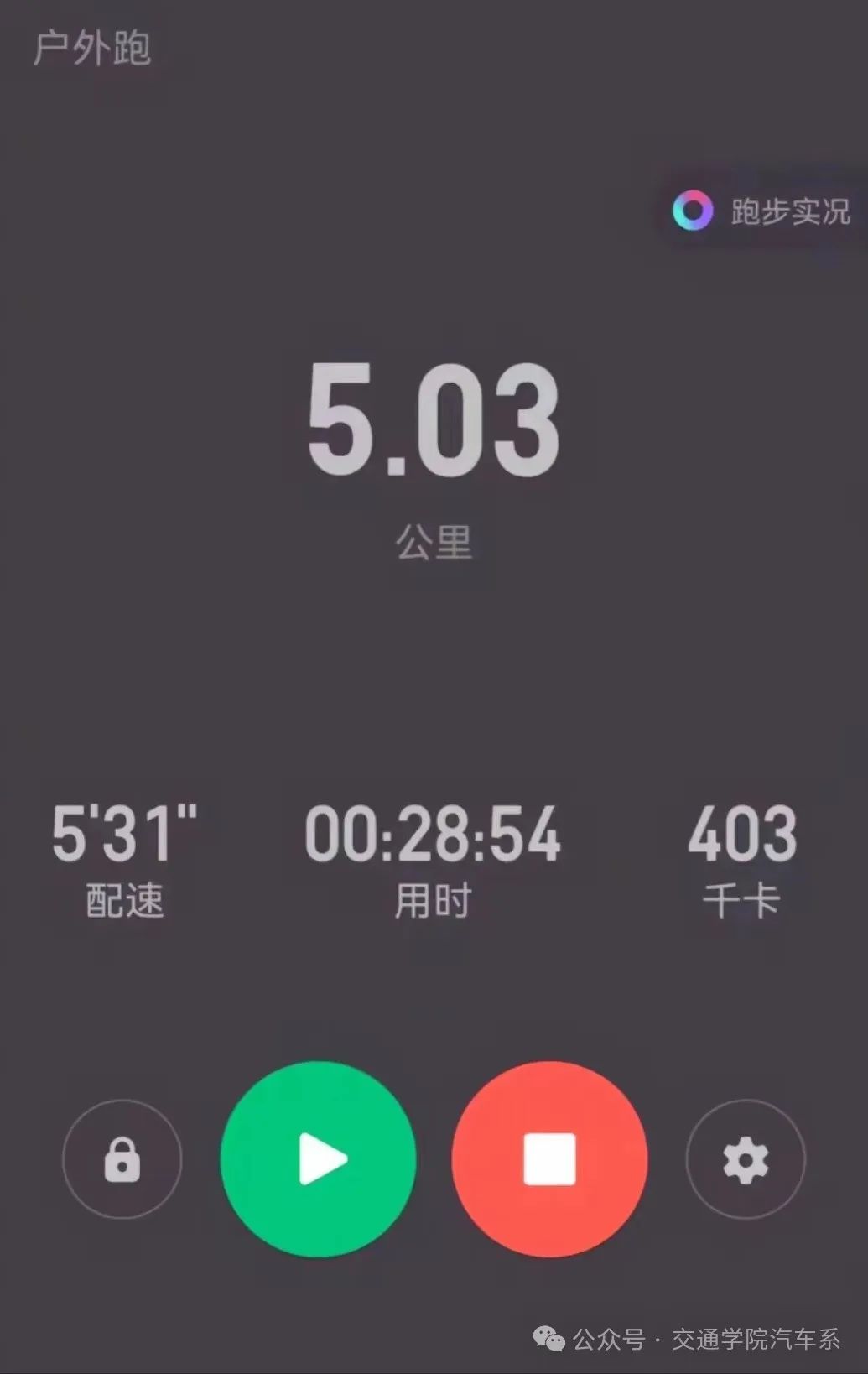Resume the paused run with the green play button
The width and height of the screenshot is (868, 1374).
pos(318,1159)
